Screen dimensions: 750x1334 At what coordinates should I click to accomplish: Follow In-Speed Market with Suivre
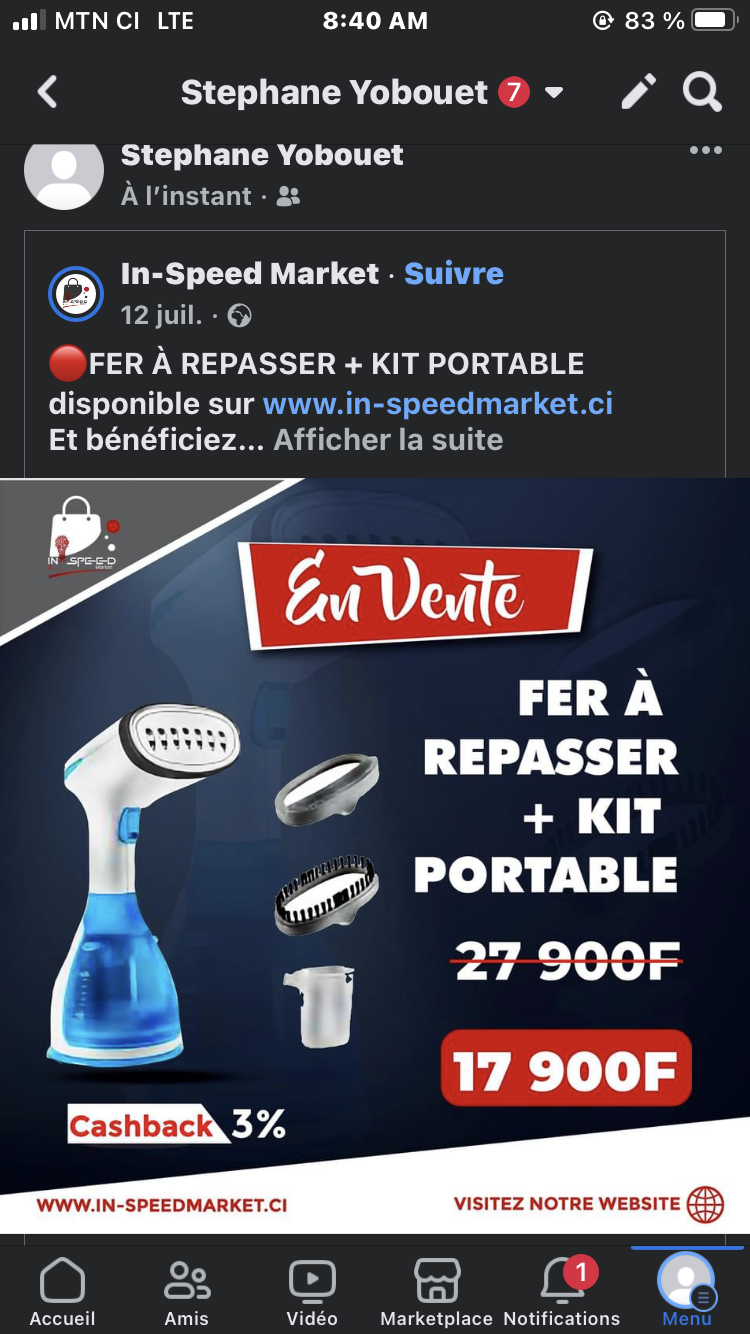point(454,274)
